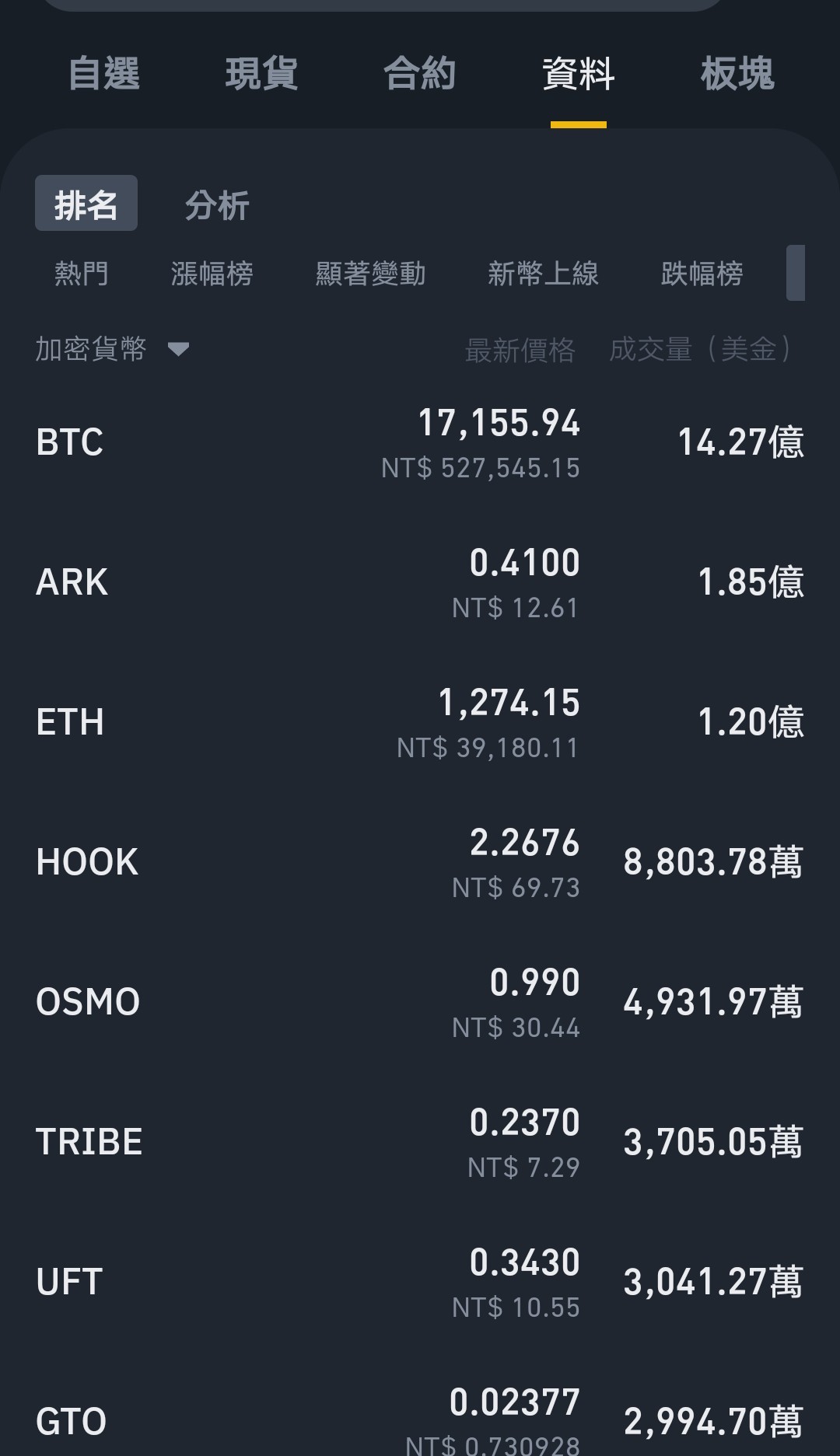This screenshot has height=1456, width=840.
Task: Select the 排名 segment
Action: [86, 204]
